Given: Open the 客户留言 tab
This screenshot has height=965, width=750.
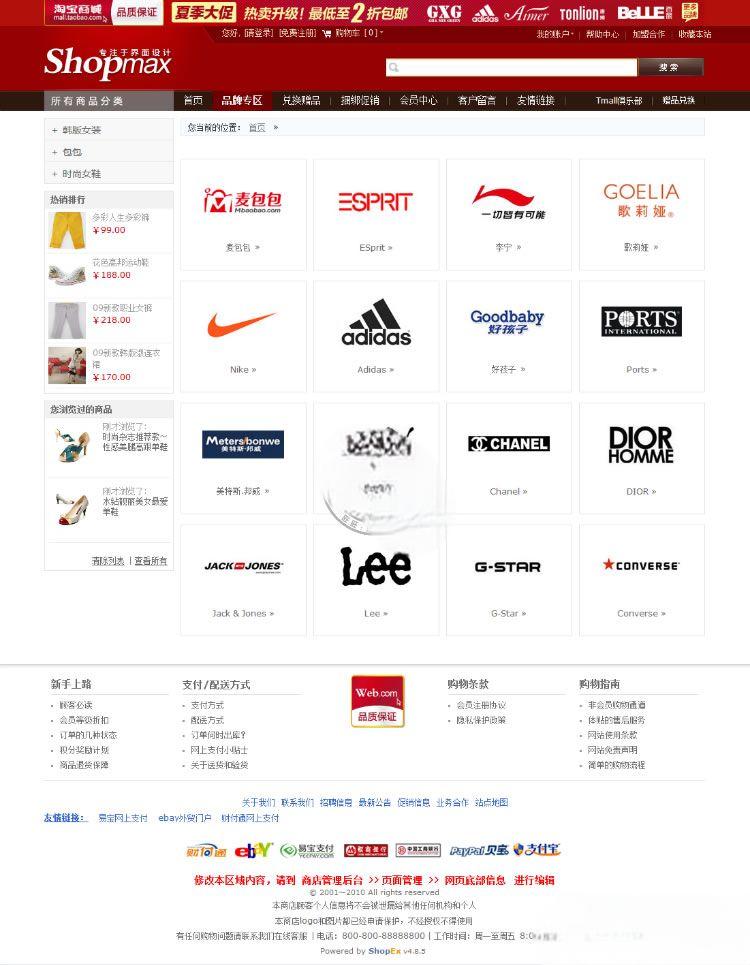Looking at the screenshot, I should [477, 101].
